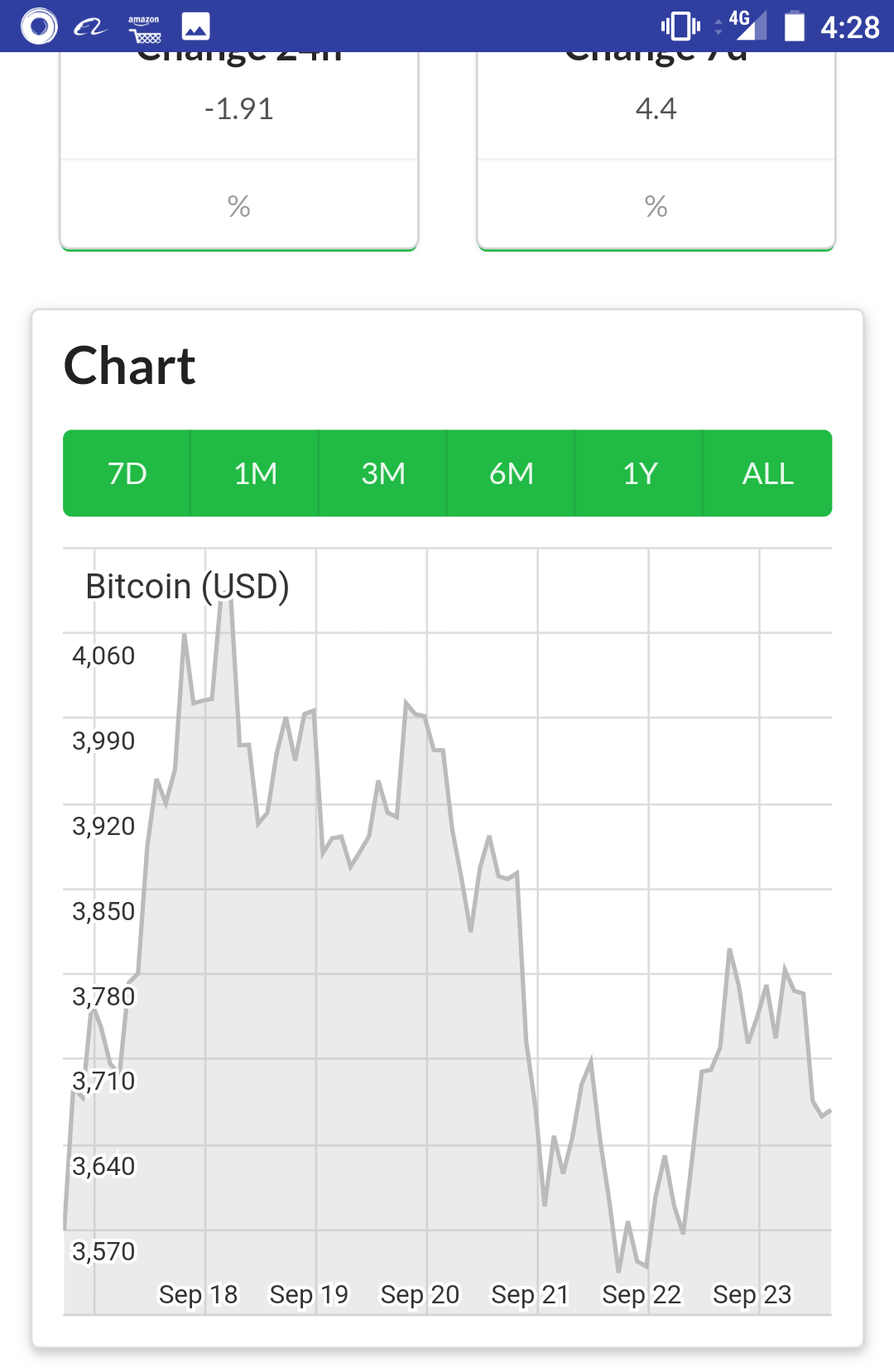Screen dimensions: 894x1372
Task: Toggle the 6M timeframe view
Action: [x=511, y=473]
